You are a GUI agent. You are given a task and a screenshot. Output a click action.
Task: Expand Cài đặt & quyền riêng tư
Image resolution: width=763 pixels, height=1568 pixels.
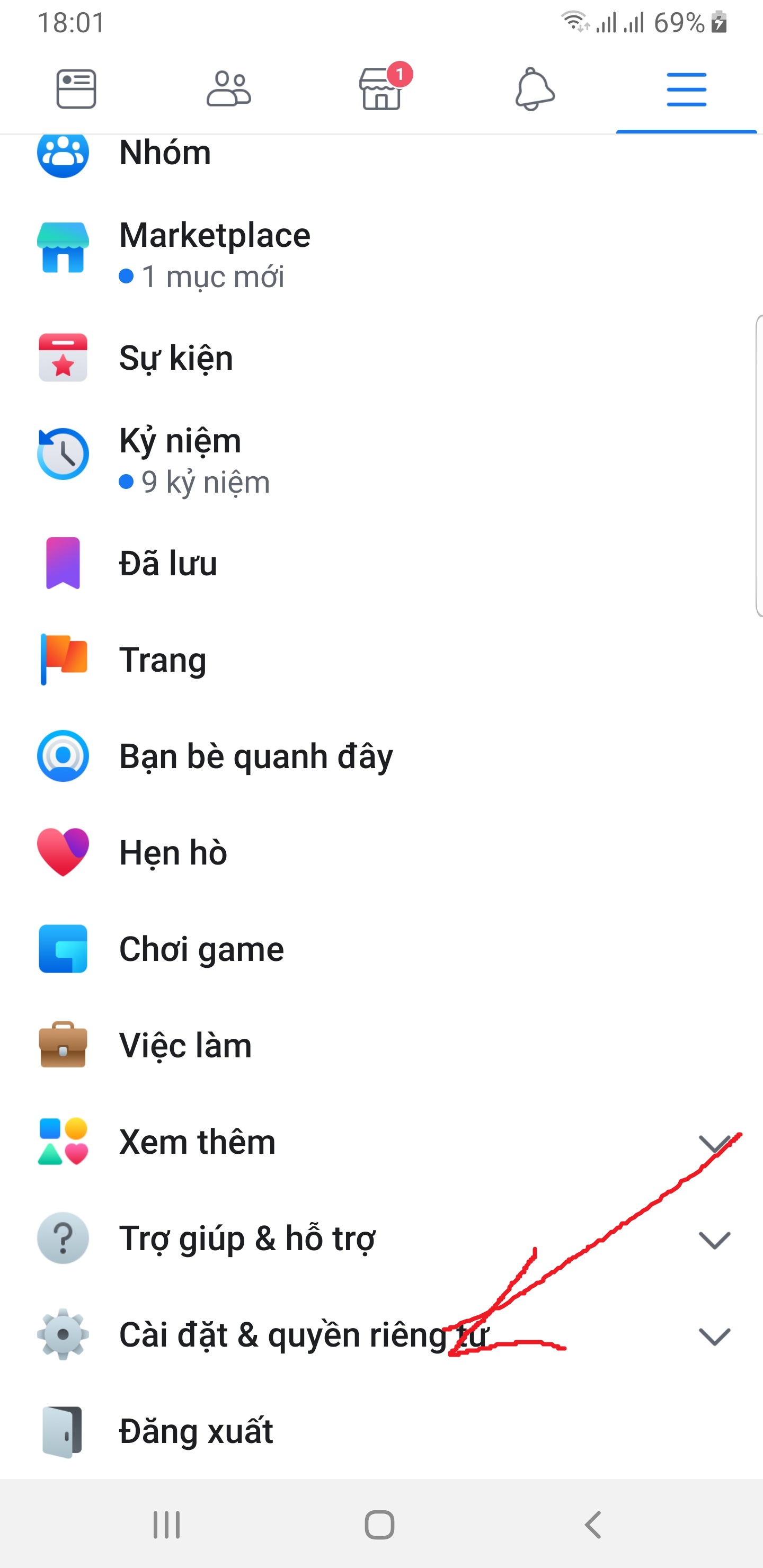(303, 1335)
